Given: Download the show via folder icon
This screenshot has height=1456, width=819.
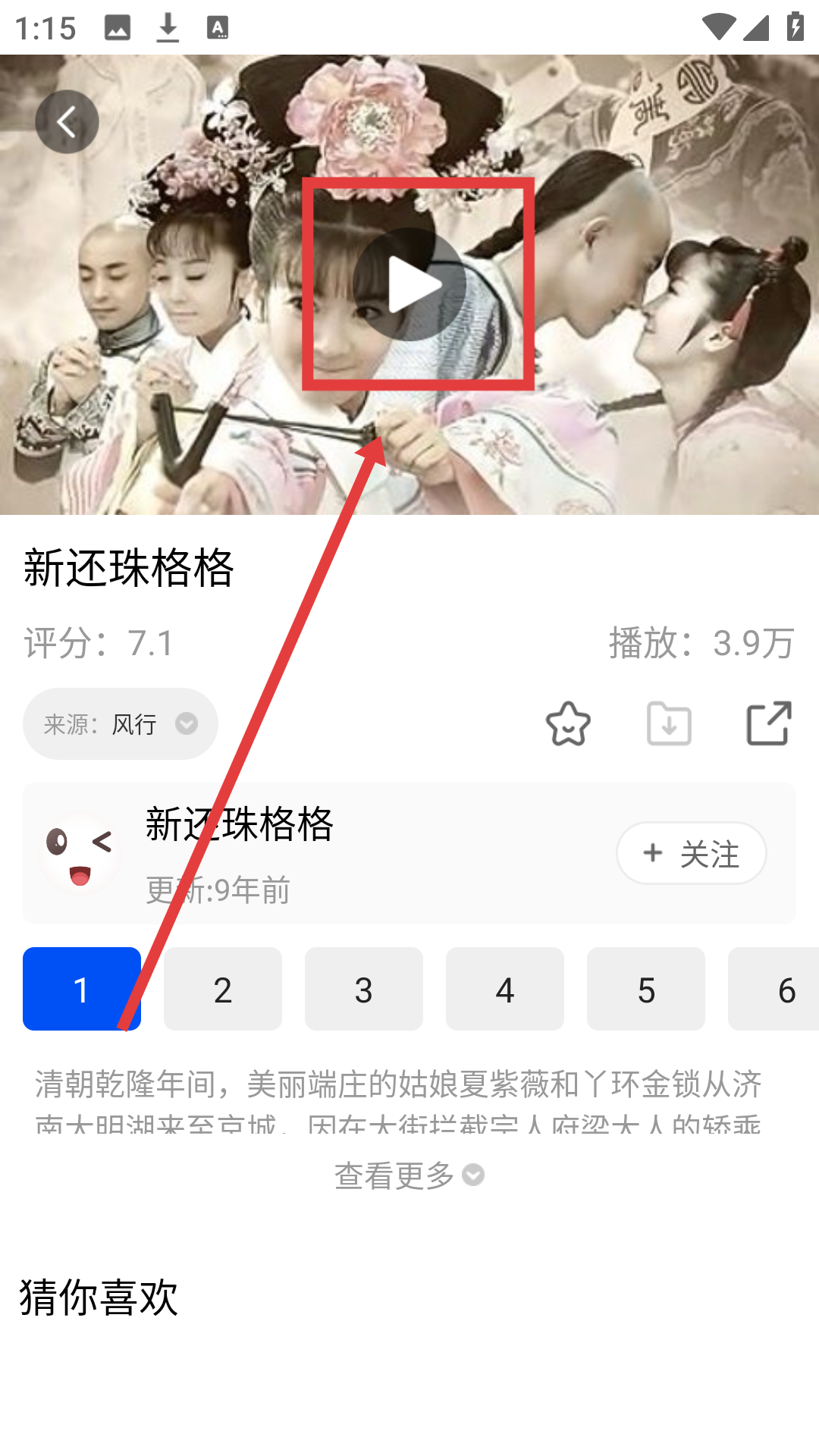Looking at the screenshot, I should [x=669, y=724].
